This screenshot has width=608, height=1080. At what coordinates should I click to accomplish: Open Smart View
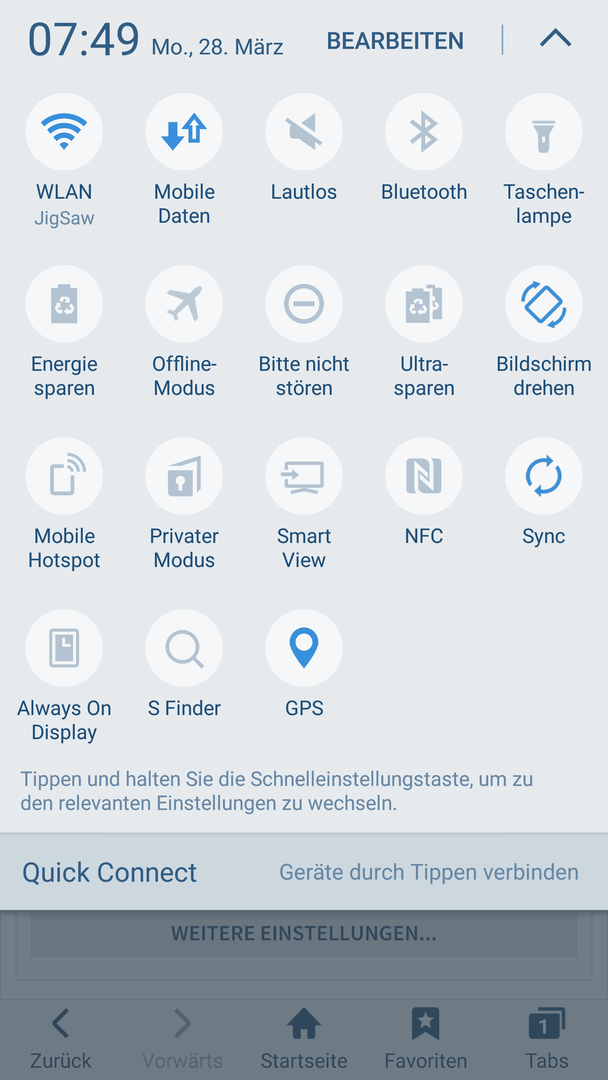(x=304, y=476)
